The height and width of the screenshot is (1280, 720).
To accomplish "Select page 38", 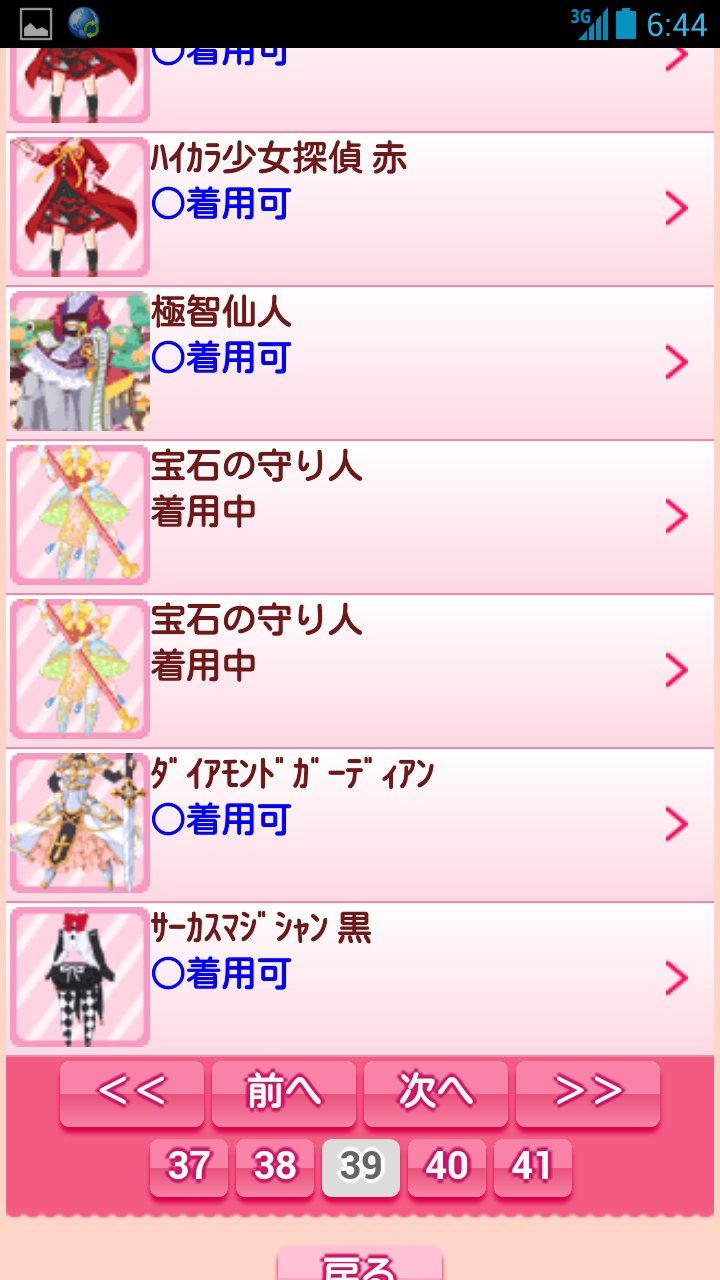I will pyautogui.click(x=275, y=1167).
